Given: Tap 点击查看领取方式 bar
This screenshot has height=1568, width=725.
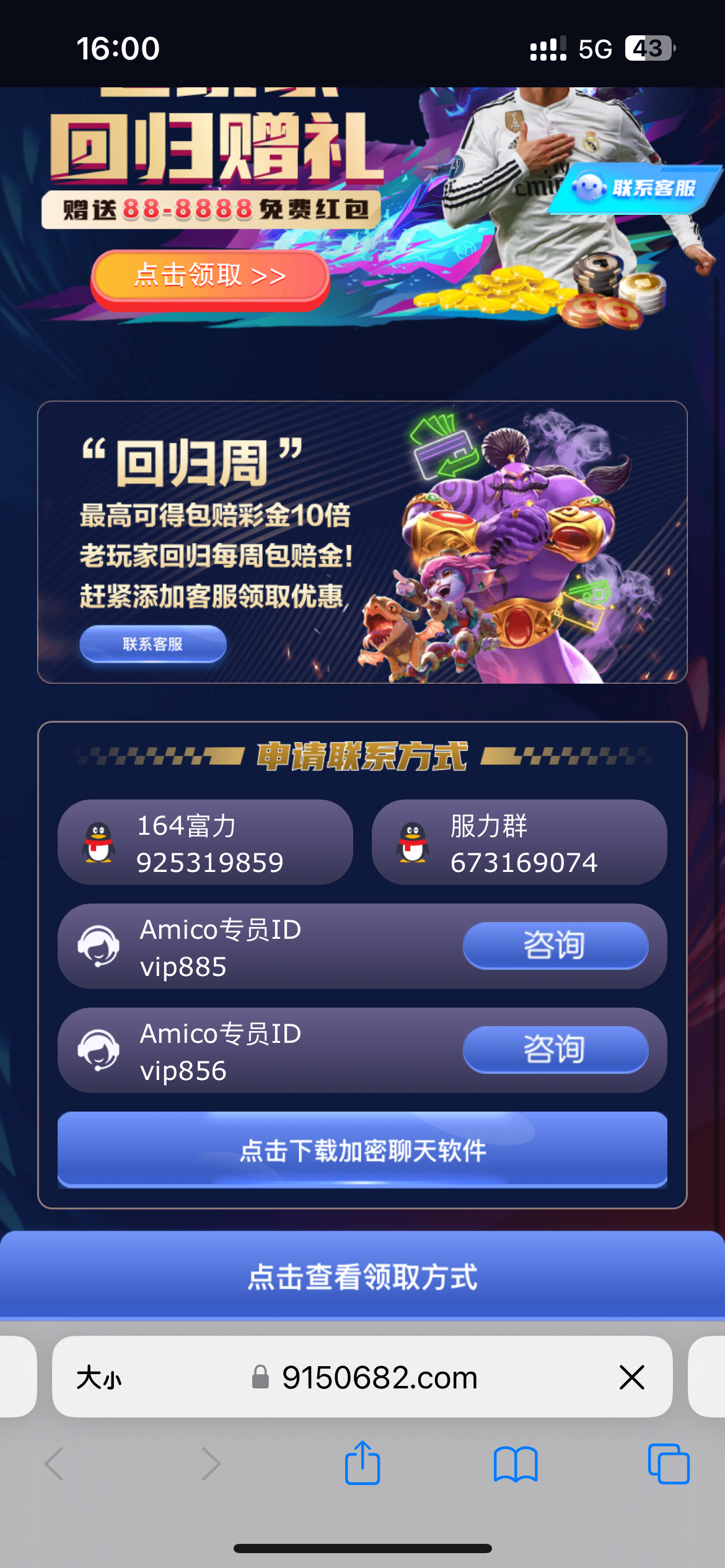Looking at the screenshot, I should click(362, 1277).
